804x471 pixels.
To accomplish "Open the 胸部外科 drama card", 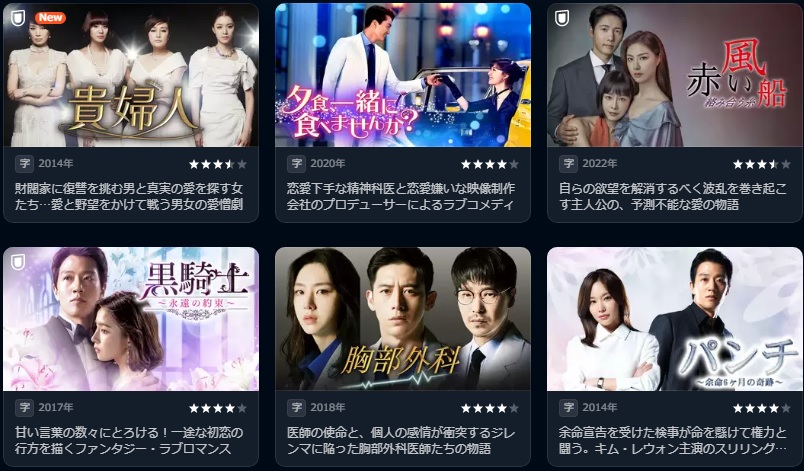I will pos(403,320).
